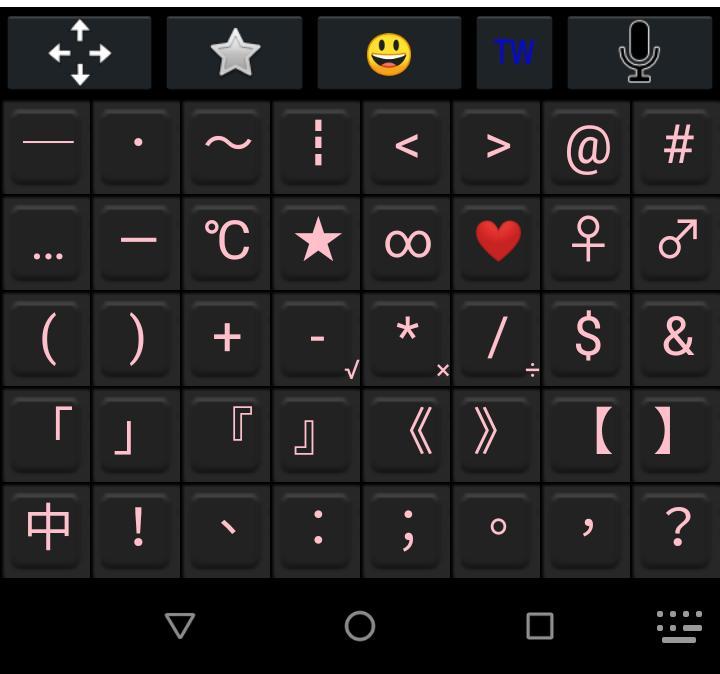Open the emoji smiley panel
The width and height of the screenshot is (720, 674).
[389, 52]
